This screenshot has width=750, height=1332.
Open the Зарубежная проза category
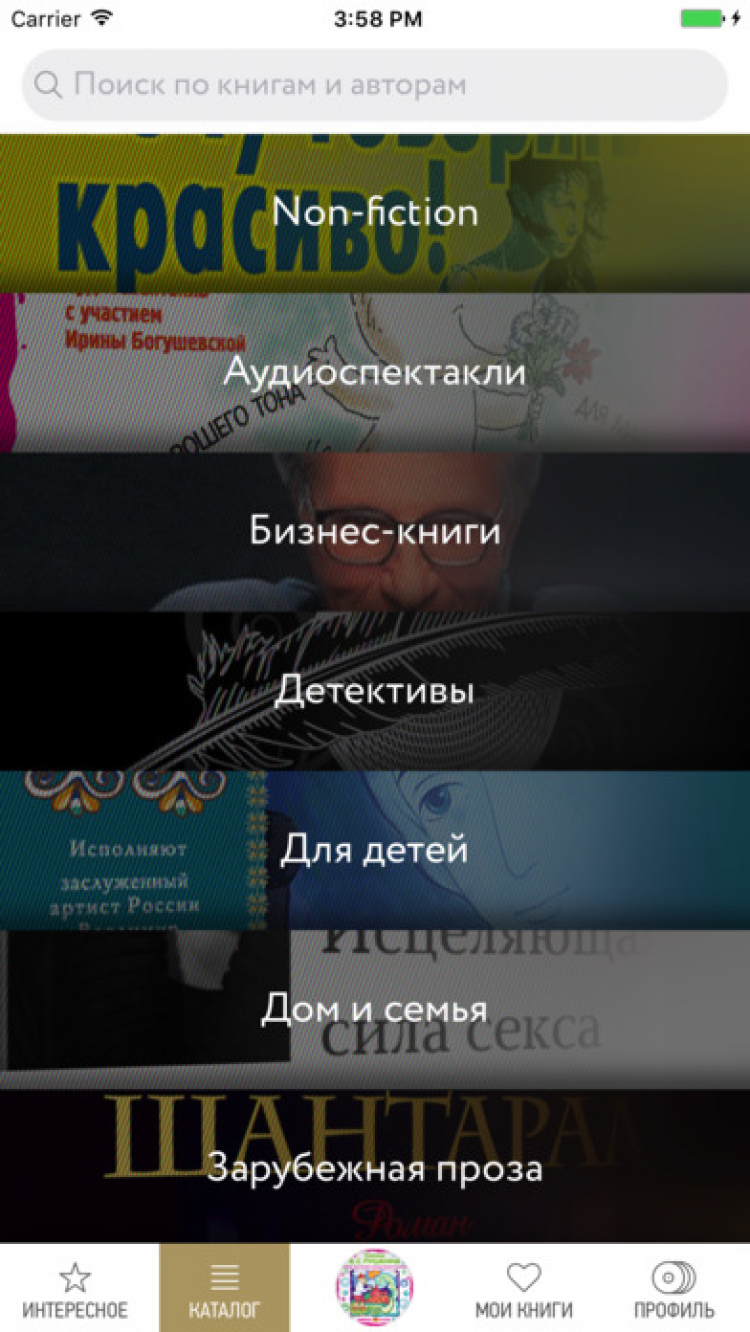click(375, 1168)
